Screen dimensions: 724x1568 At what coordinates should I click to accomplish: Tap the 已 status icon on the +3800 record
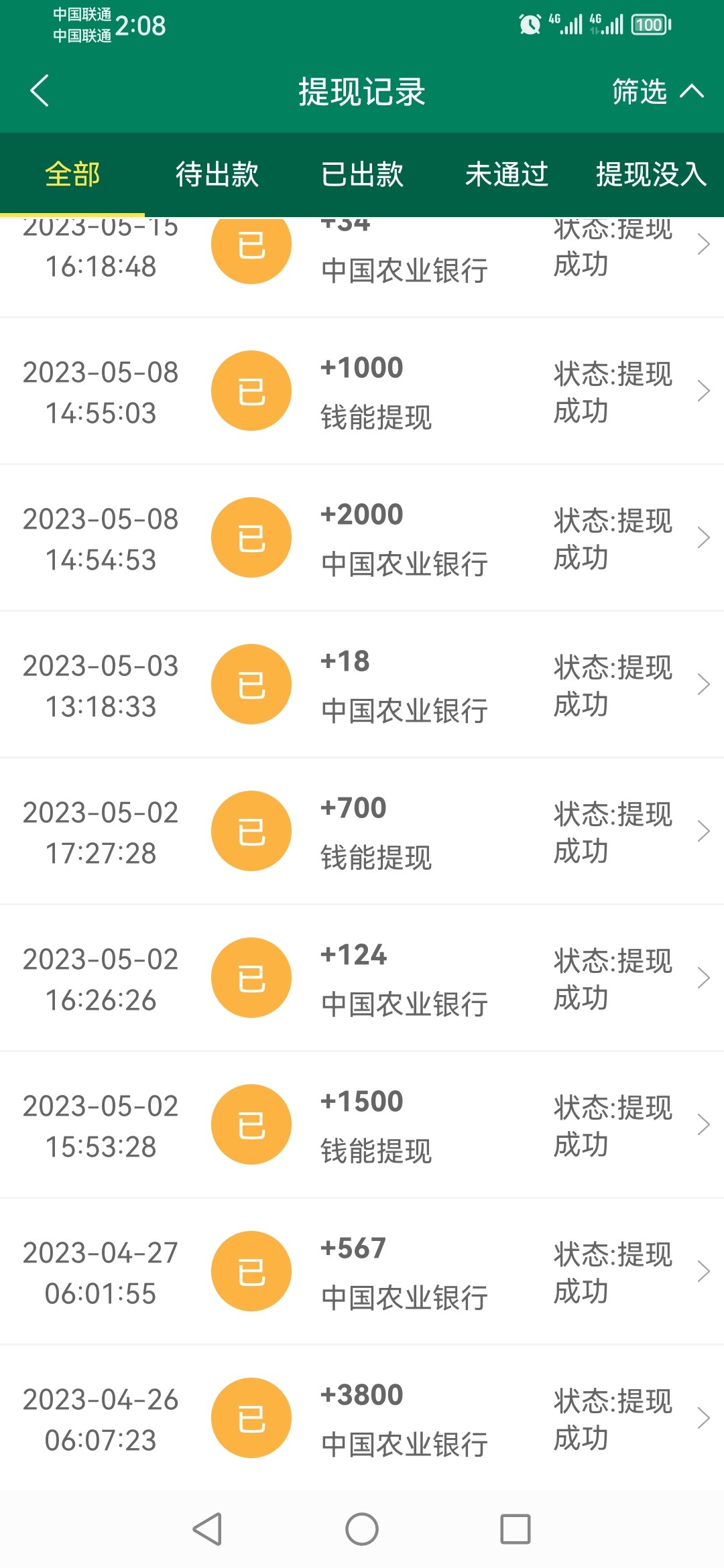pyautogui.click(x=251, y=1417)
